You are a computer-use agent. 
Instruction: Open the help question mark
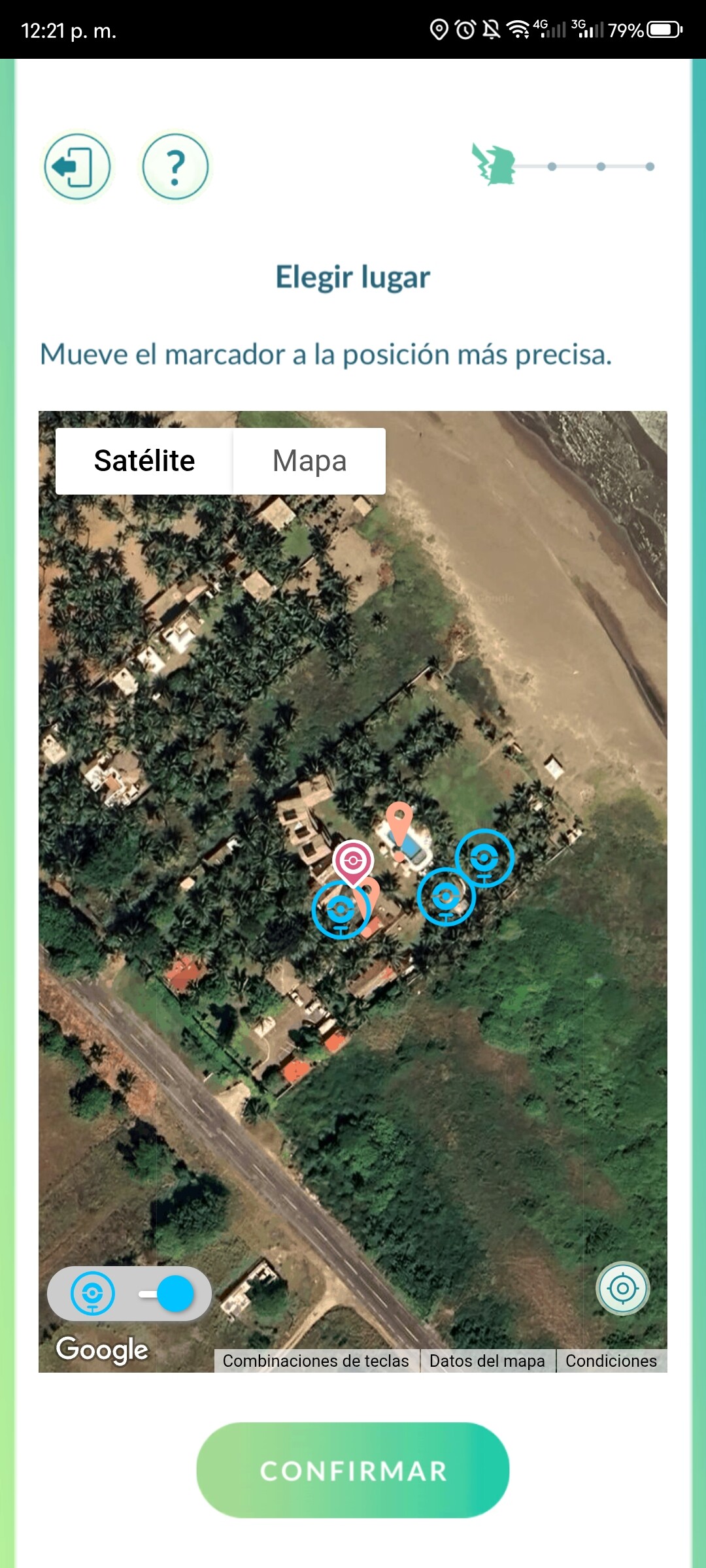[175, 167]
